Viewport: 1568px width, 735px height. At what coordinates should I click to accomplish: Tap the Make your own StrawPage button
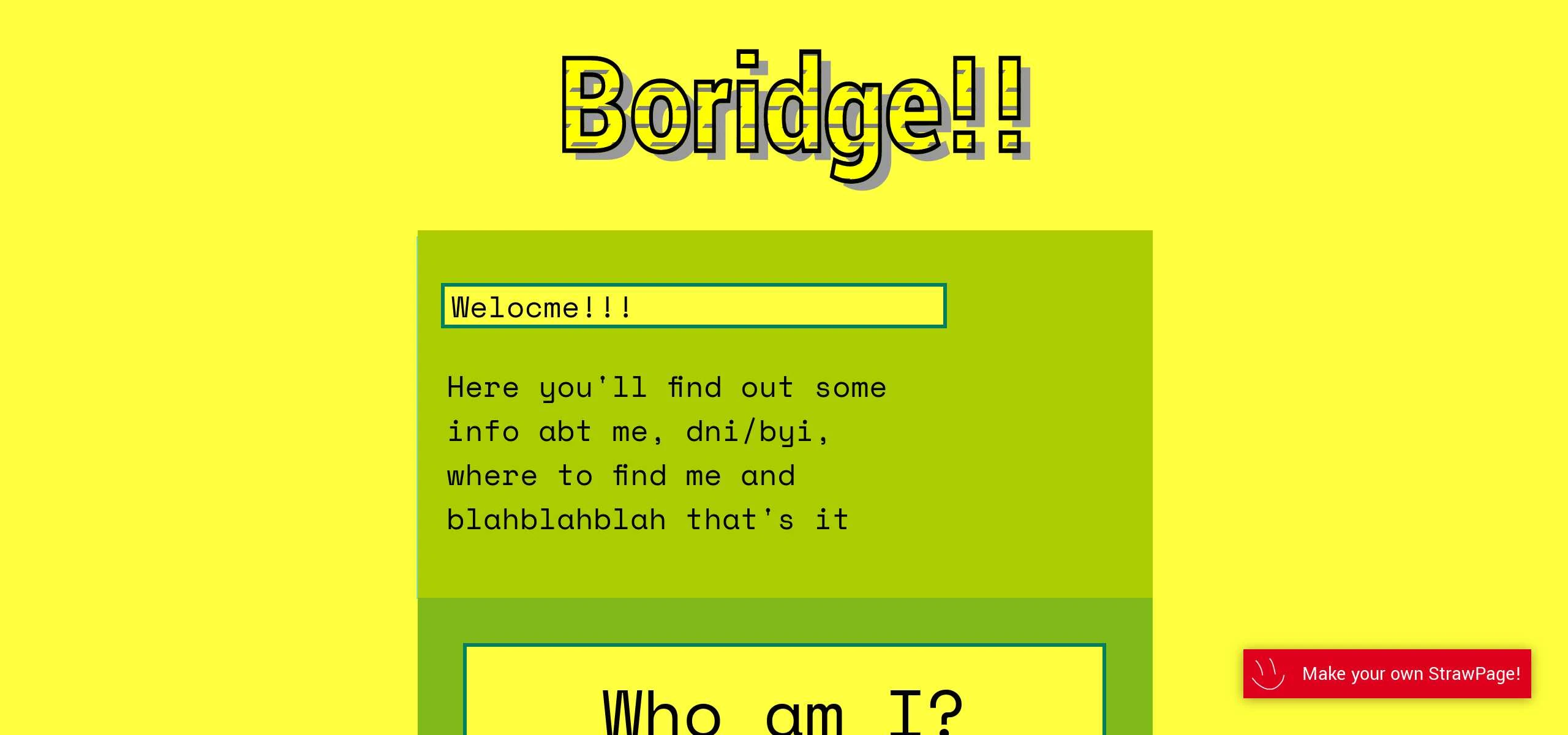click(1387, 674)
